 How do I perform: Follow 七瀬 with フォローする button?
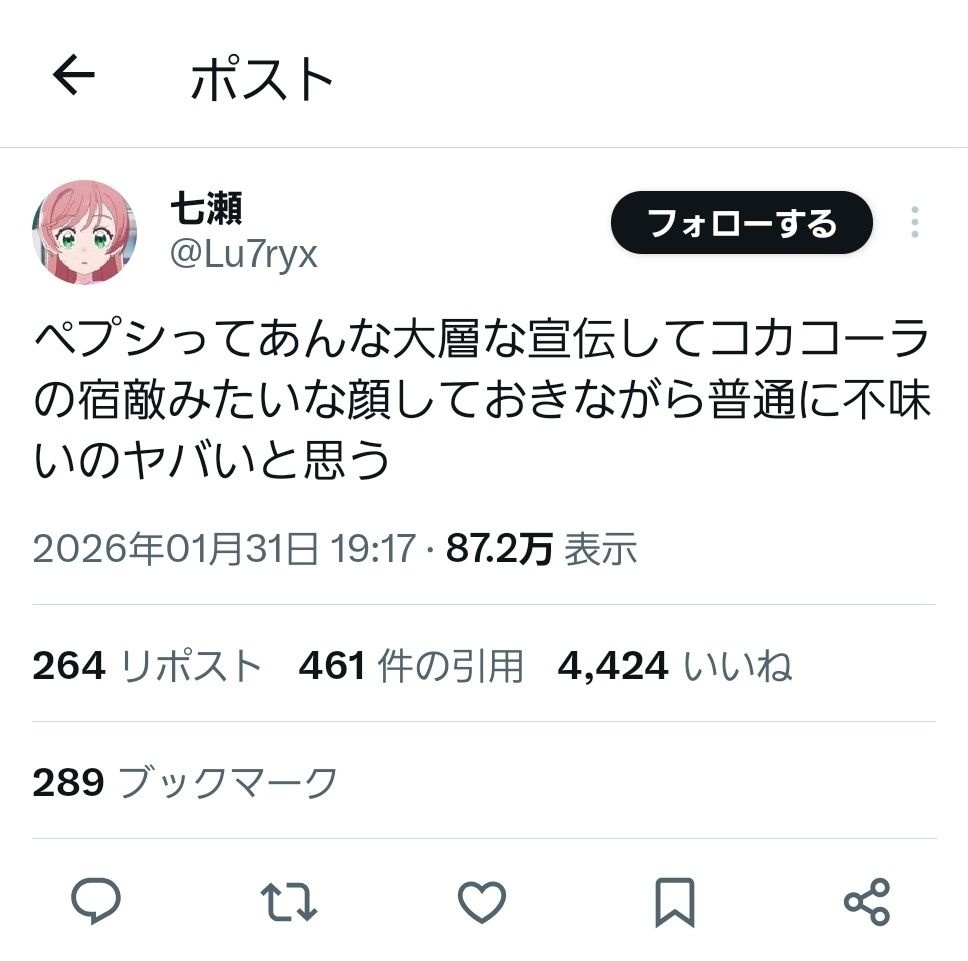pyautogui.click(x=741, y=222)
